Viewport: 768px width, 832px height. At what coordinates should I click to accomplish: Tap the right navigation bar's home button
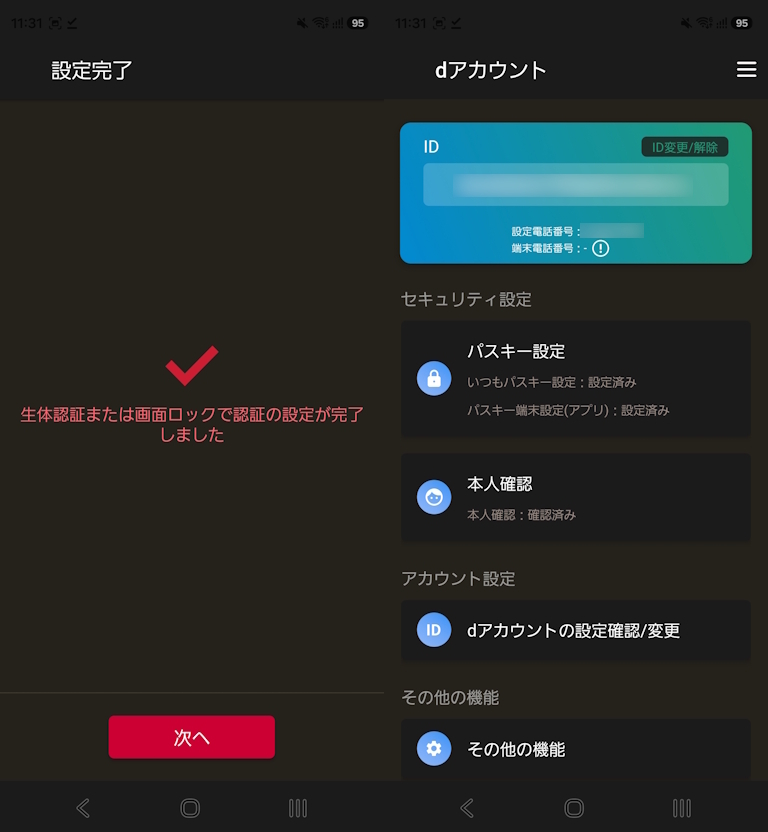pyautogui.click(x=574, y=807)
